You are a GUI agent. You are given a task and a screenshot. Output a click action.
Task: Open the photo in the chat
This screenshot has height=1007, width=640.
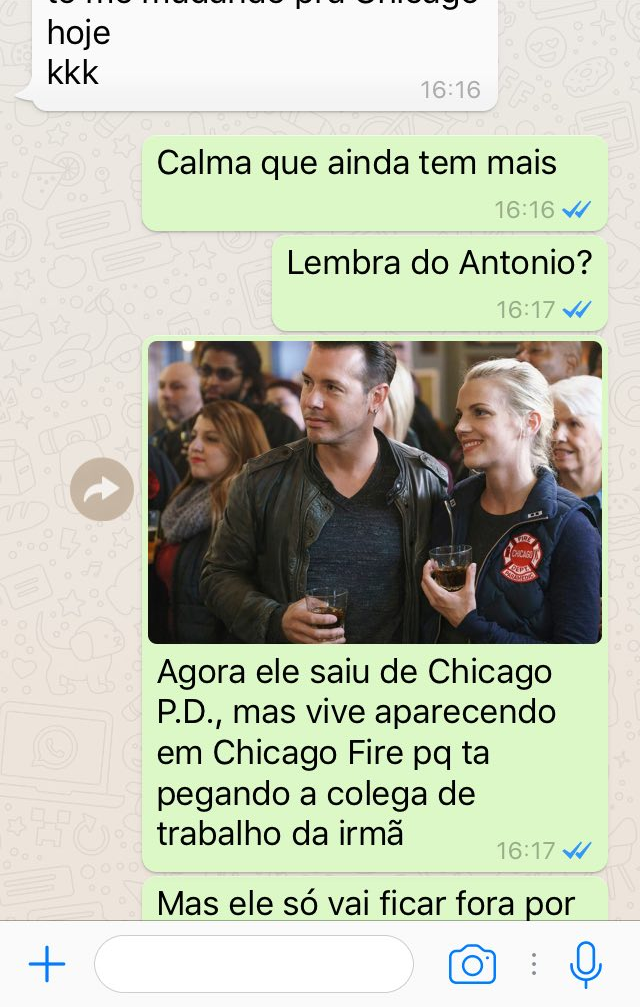coord(375,491)
